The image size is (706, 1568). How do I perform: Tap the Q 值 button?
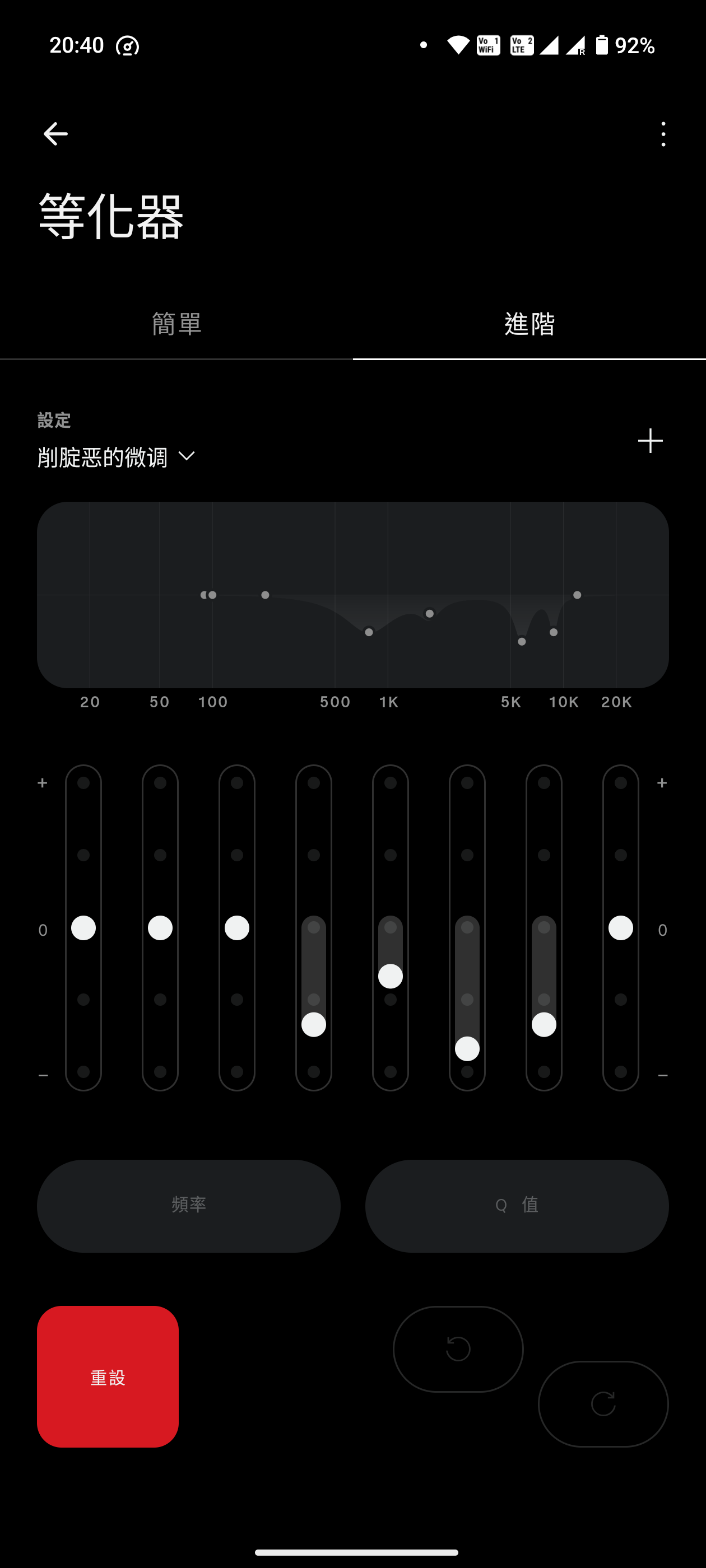(x=517, y=1205)
